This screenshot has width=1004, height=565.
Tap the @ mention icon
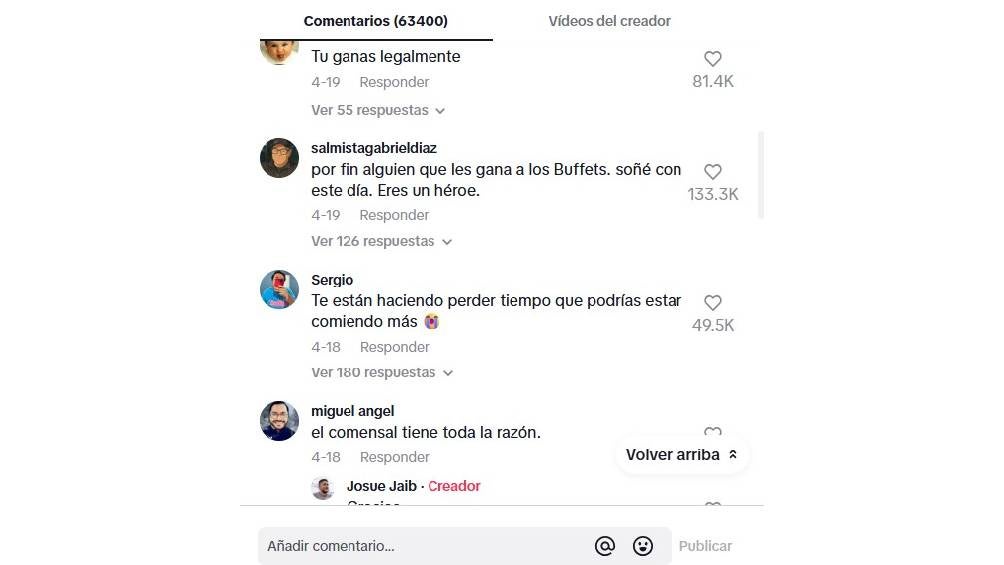pyautogui.click(x=604, y=546)
